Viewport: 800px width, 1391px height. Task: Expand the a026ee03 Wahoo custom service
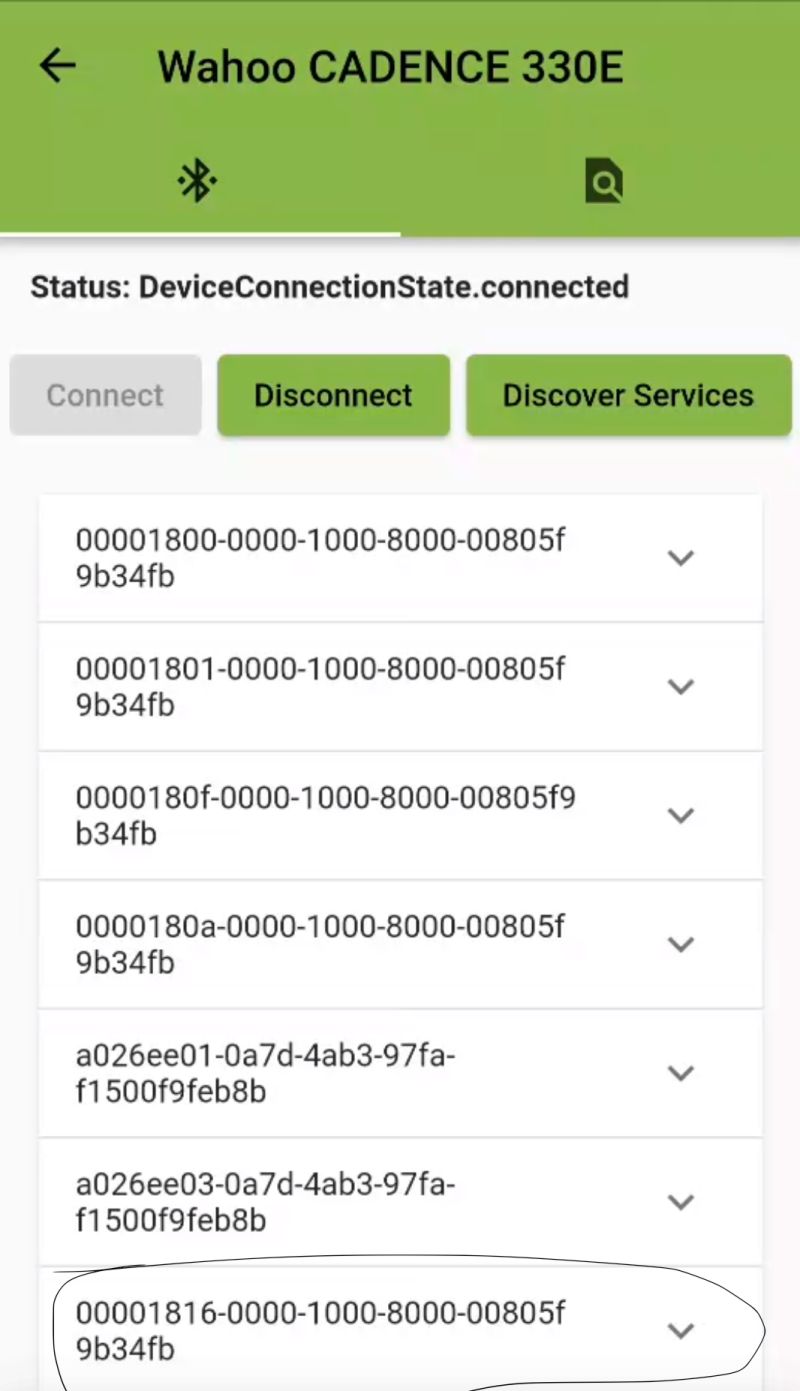click(x=681, y=1202)
